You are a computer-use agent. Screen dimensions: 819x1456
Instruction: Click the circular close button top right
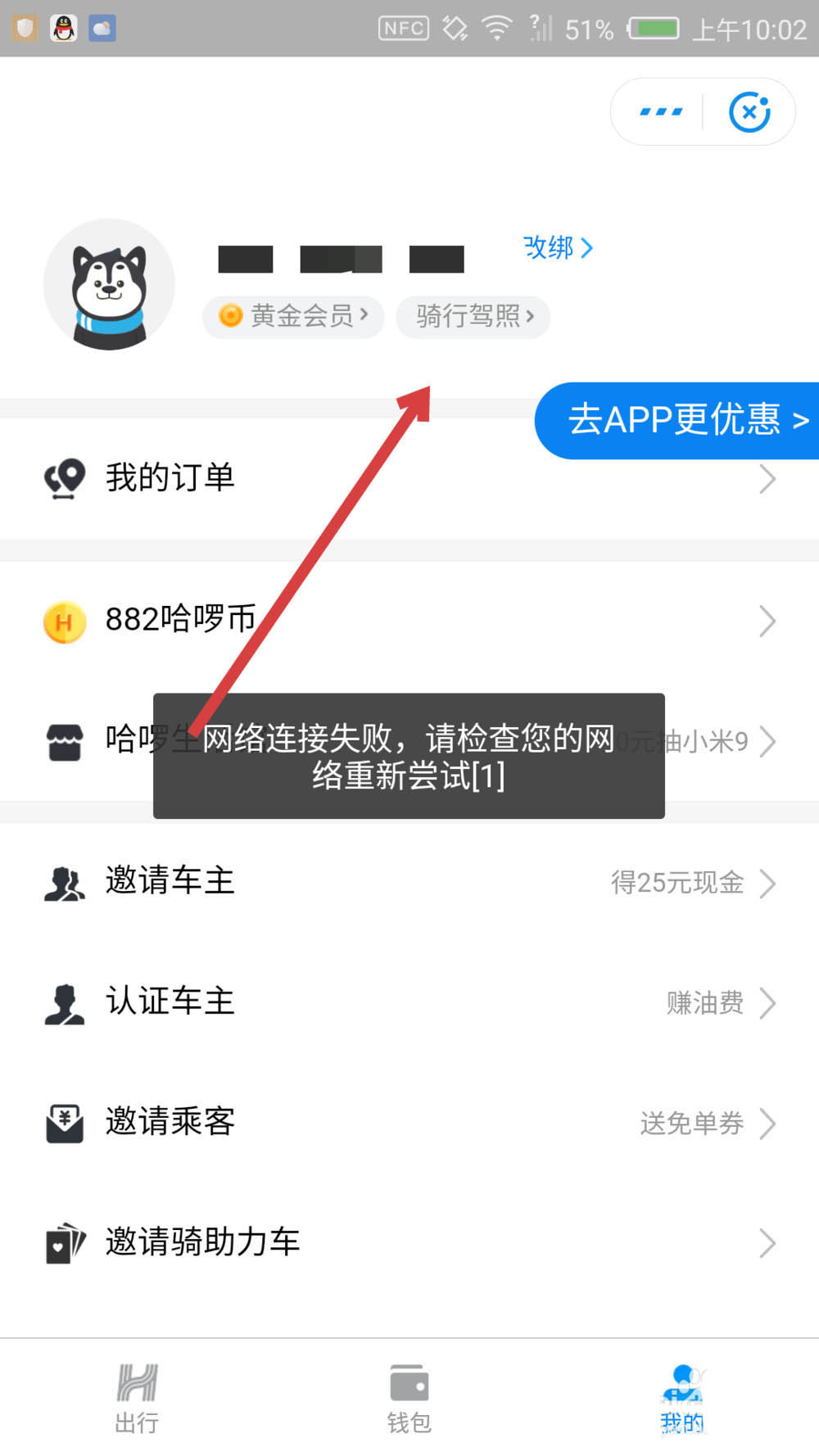[x=749, y=111]
